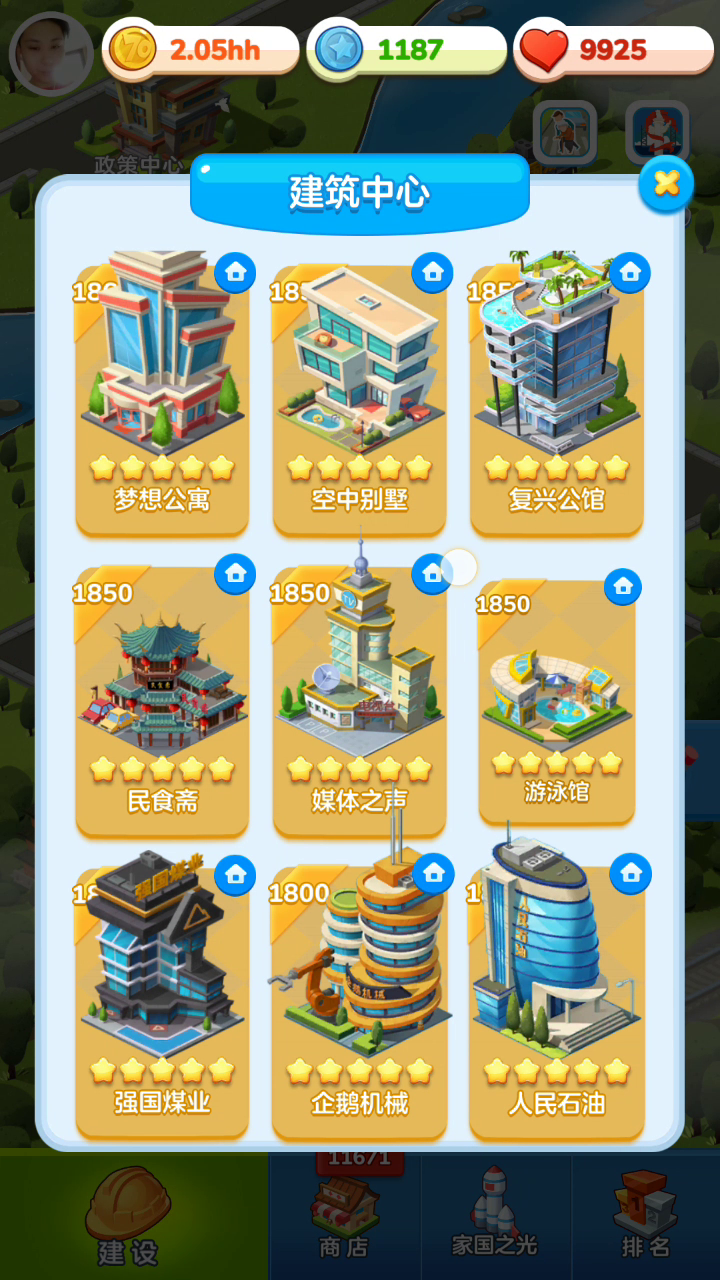Tap the house icon on 游泳馆

coord(623,587)
